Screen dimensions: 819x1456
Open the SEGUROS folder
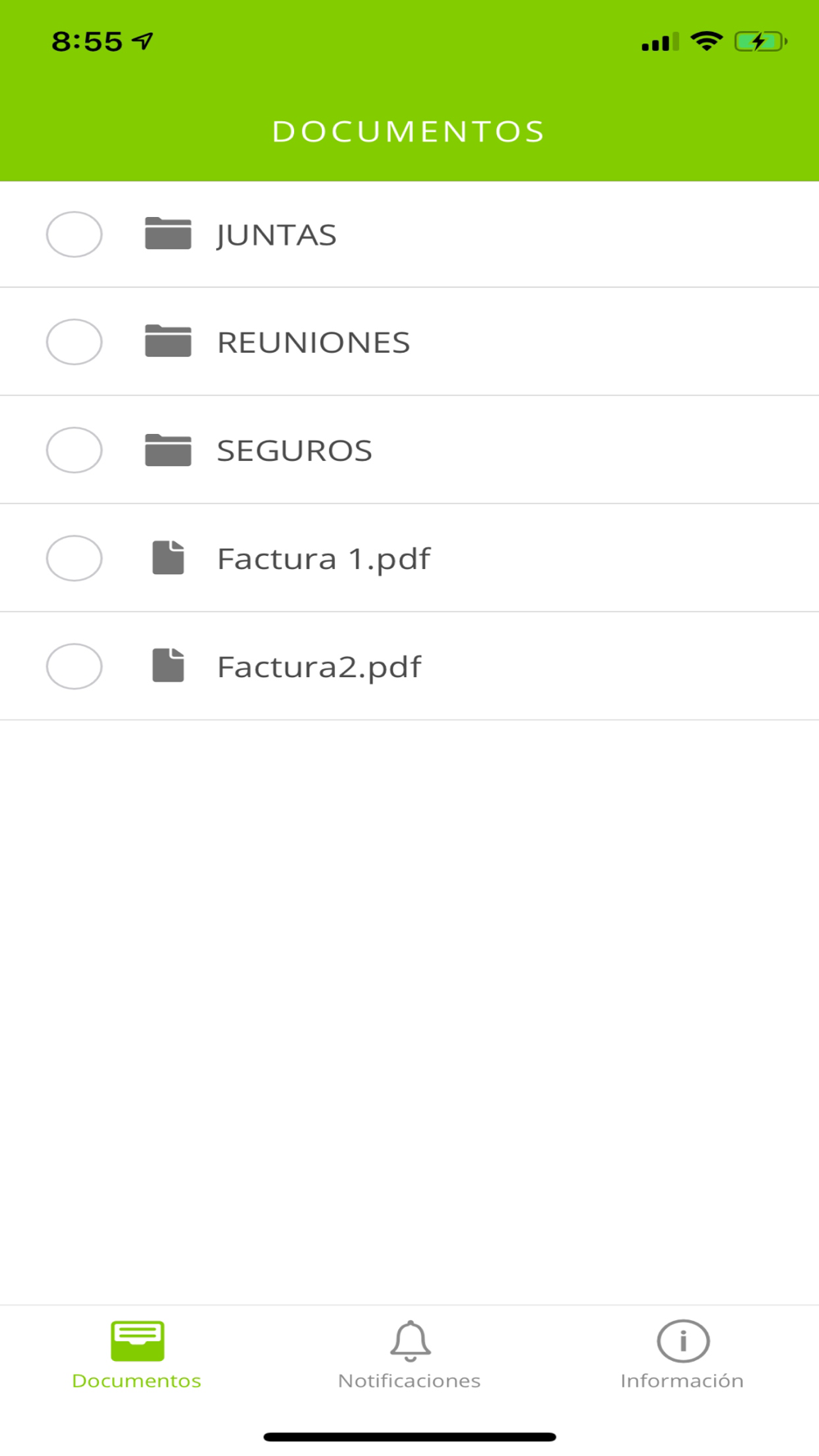pyautogui.click(x=294, y=450)
